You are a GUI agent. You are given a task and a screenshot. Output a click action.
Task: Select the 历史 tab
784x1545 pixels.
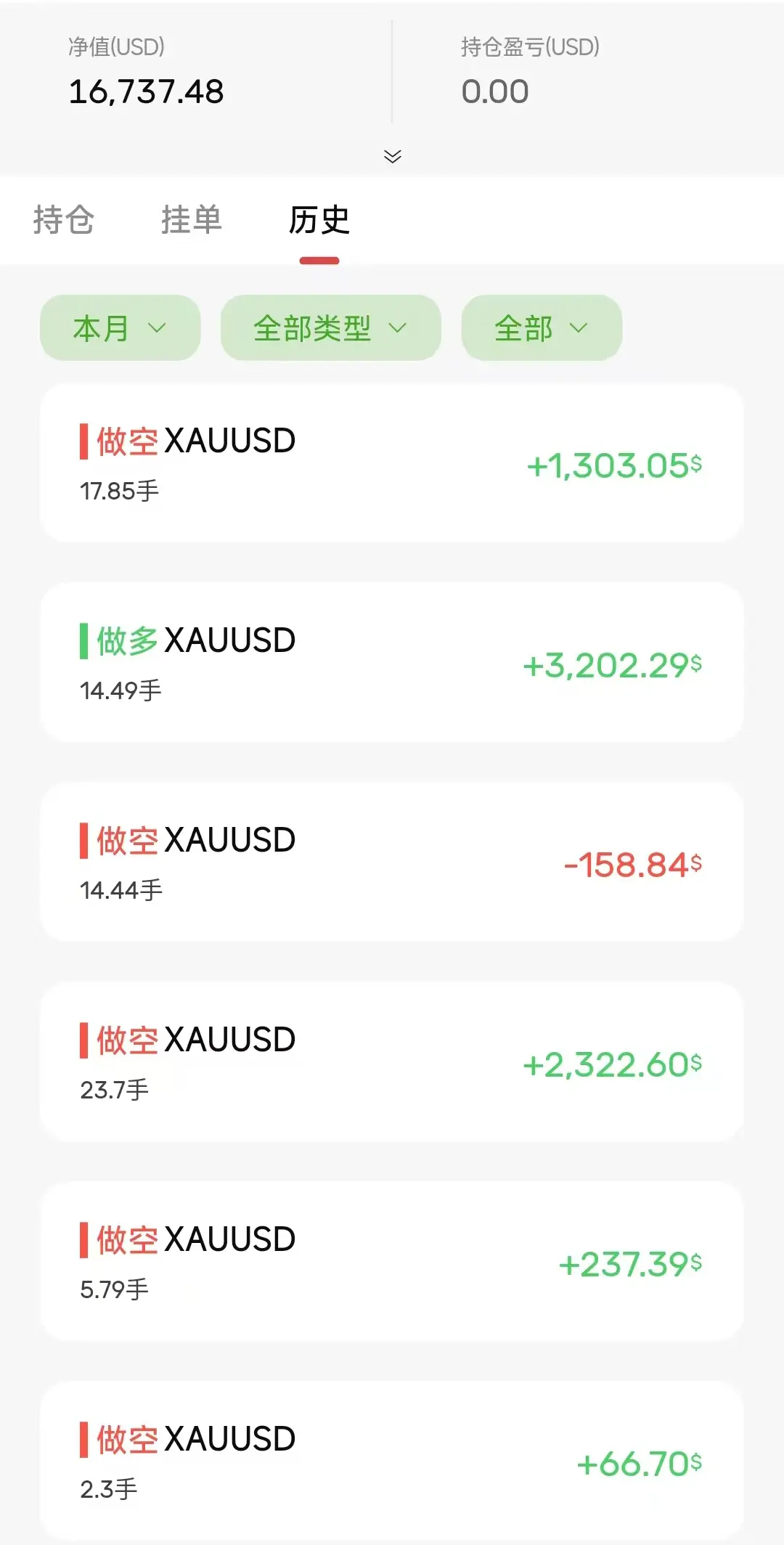[x=319, y=220]
